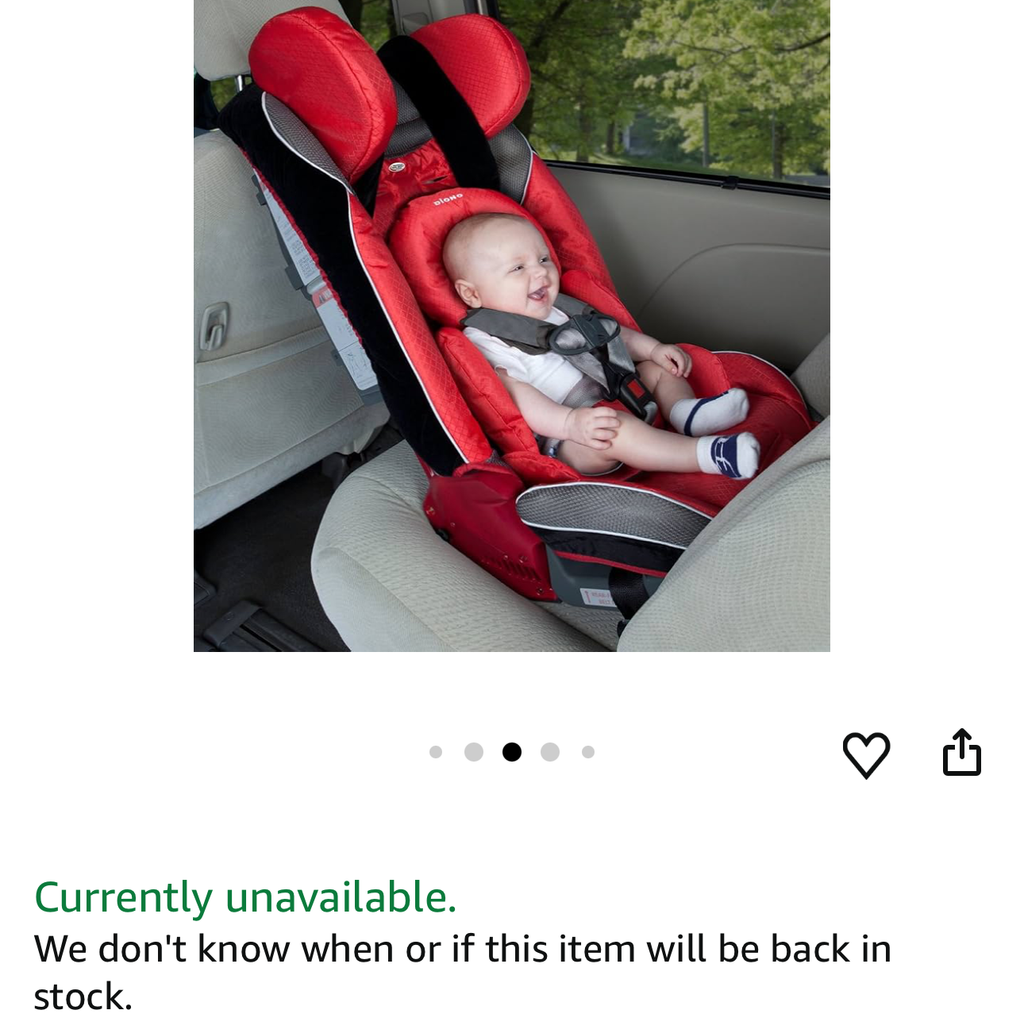Open the car seat product image
This screenshot has height=1024, width=1024.
point(511,325)
